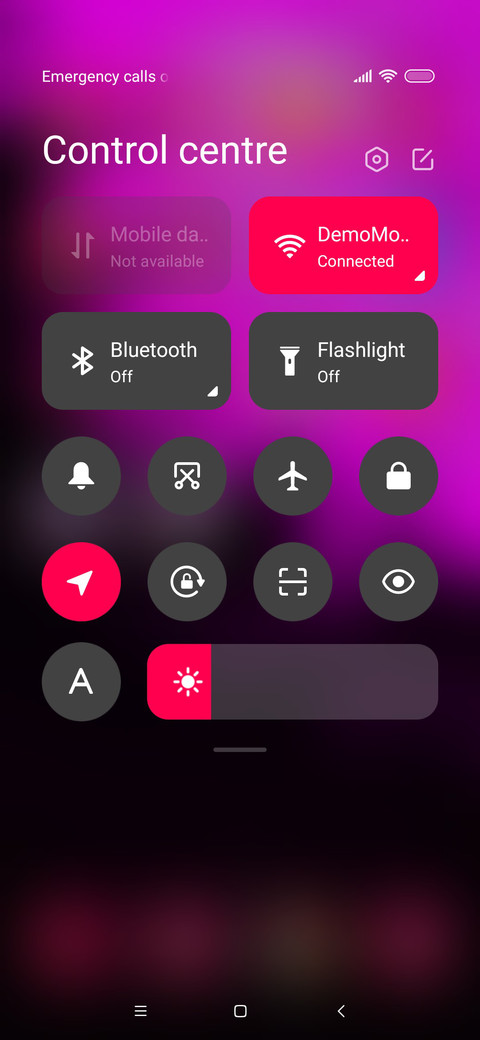Set brightness on the sun slider
This screenshot has width=480, height=1040.
pos(292,682)
